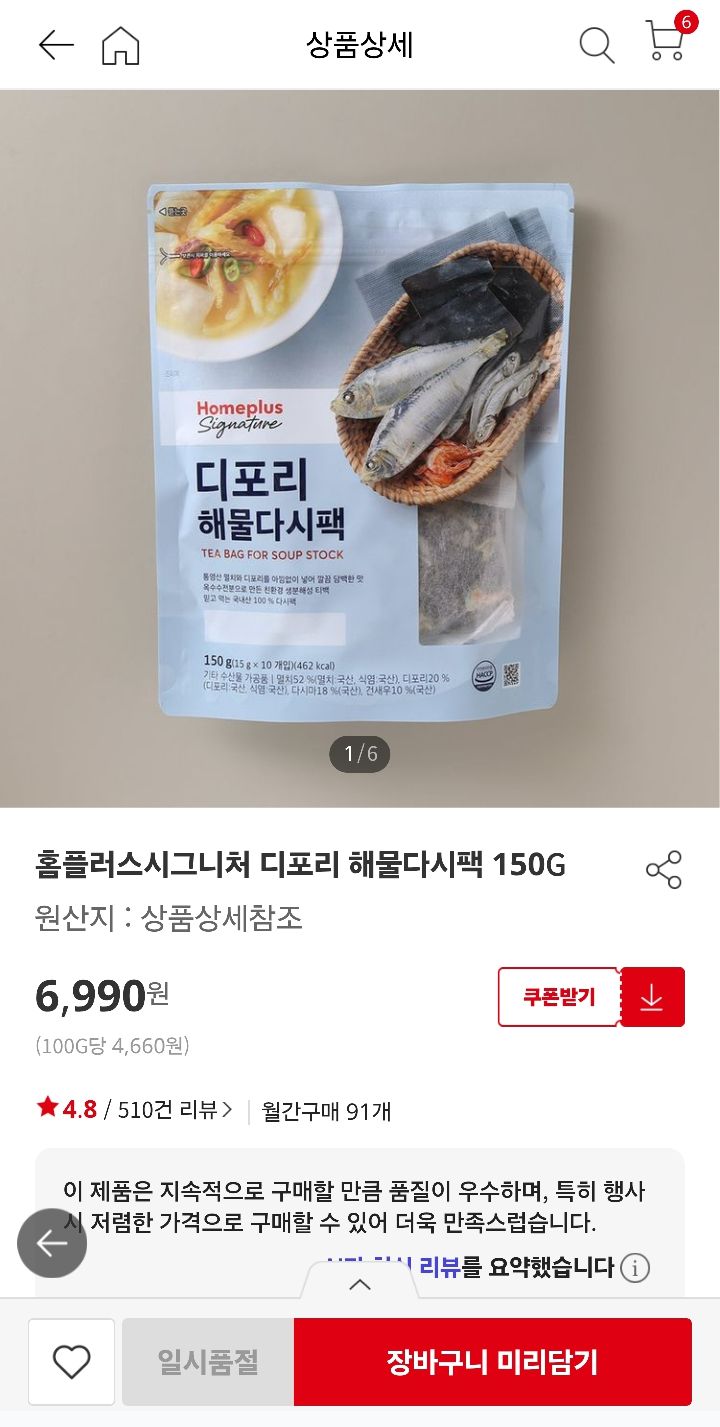The height and width of the screenshot is (1427, 720).
Task: Tap the red coupon download icon
Action: click(652, 996)
